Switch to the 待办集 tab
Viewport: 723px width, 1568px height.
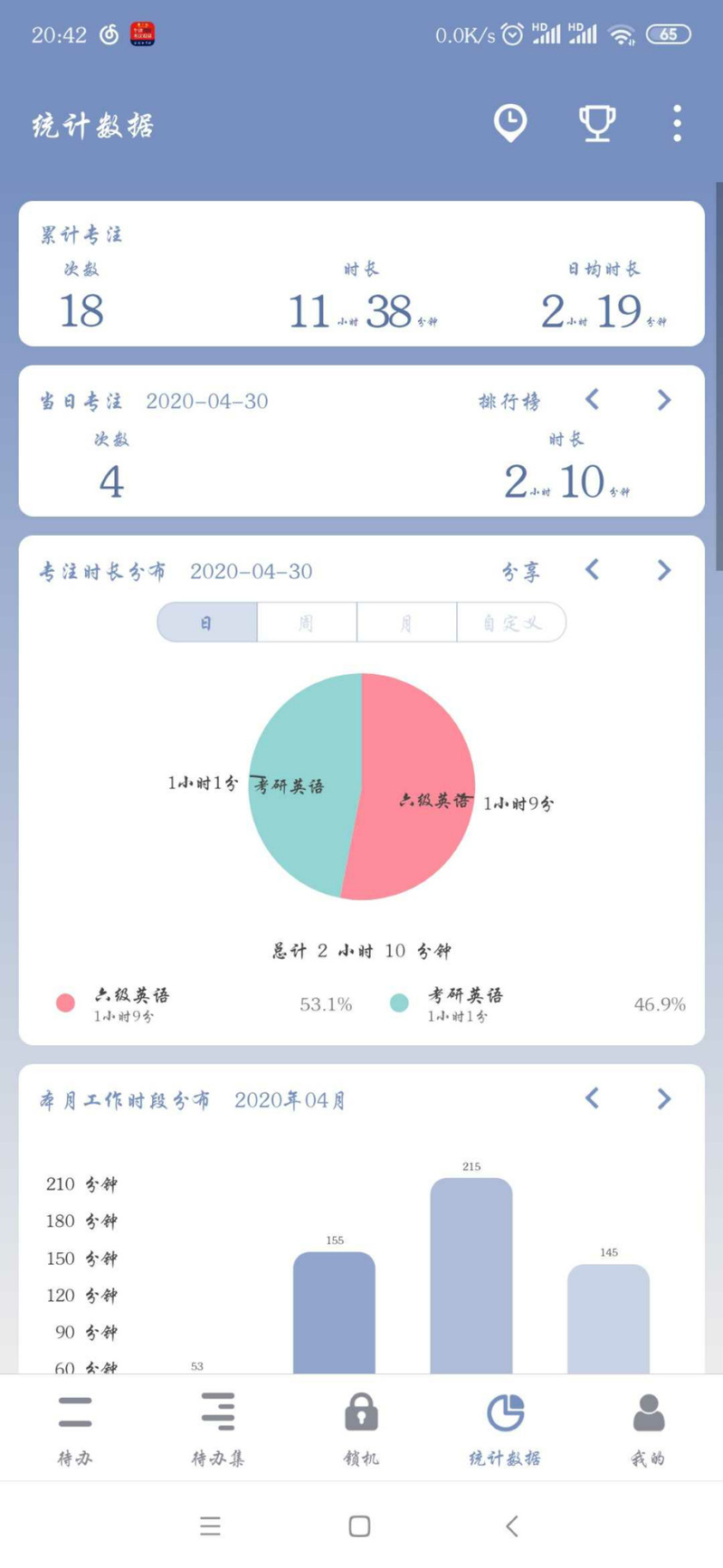pyautogui.click(x=218, y=1428)
